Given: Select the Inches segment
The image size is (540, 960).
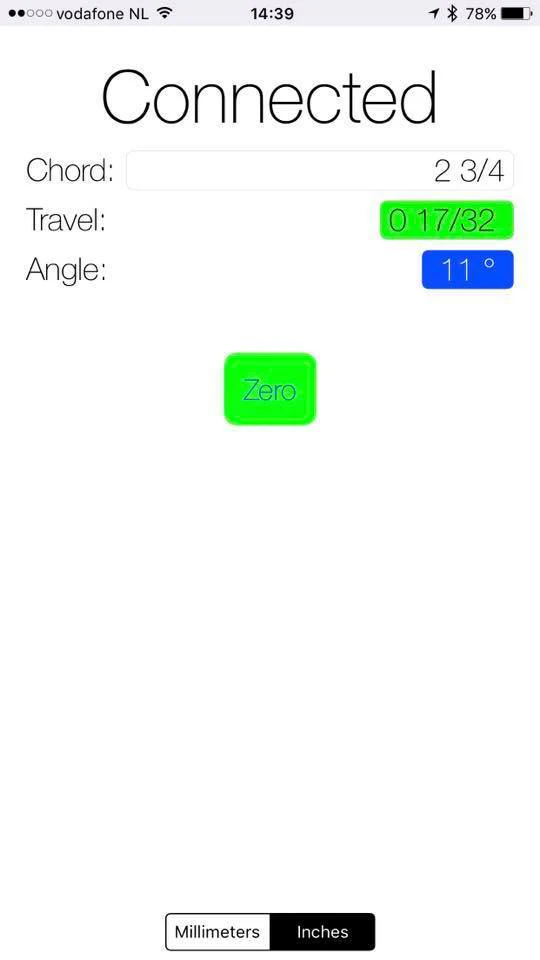Looking at the screenshot, I should [x=323, y=932].
